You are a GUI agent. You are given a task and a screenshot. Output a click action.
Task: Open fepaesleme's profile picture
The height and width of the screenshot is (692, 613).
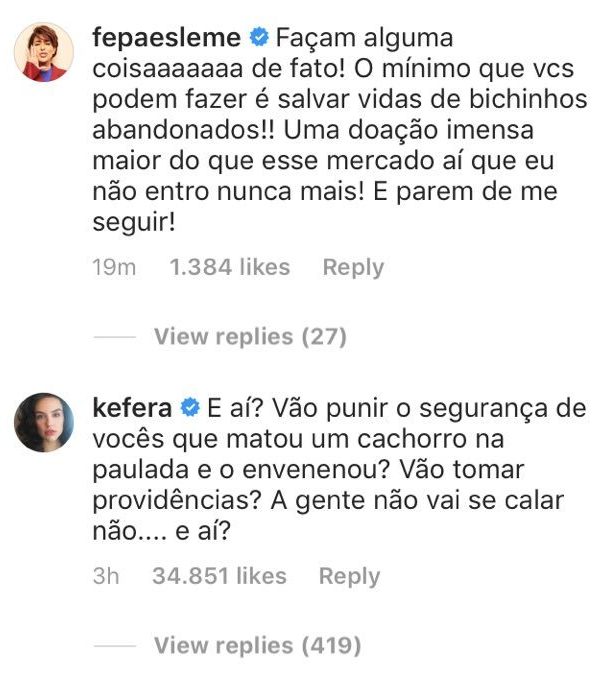(x=42, y=51)
